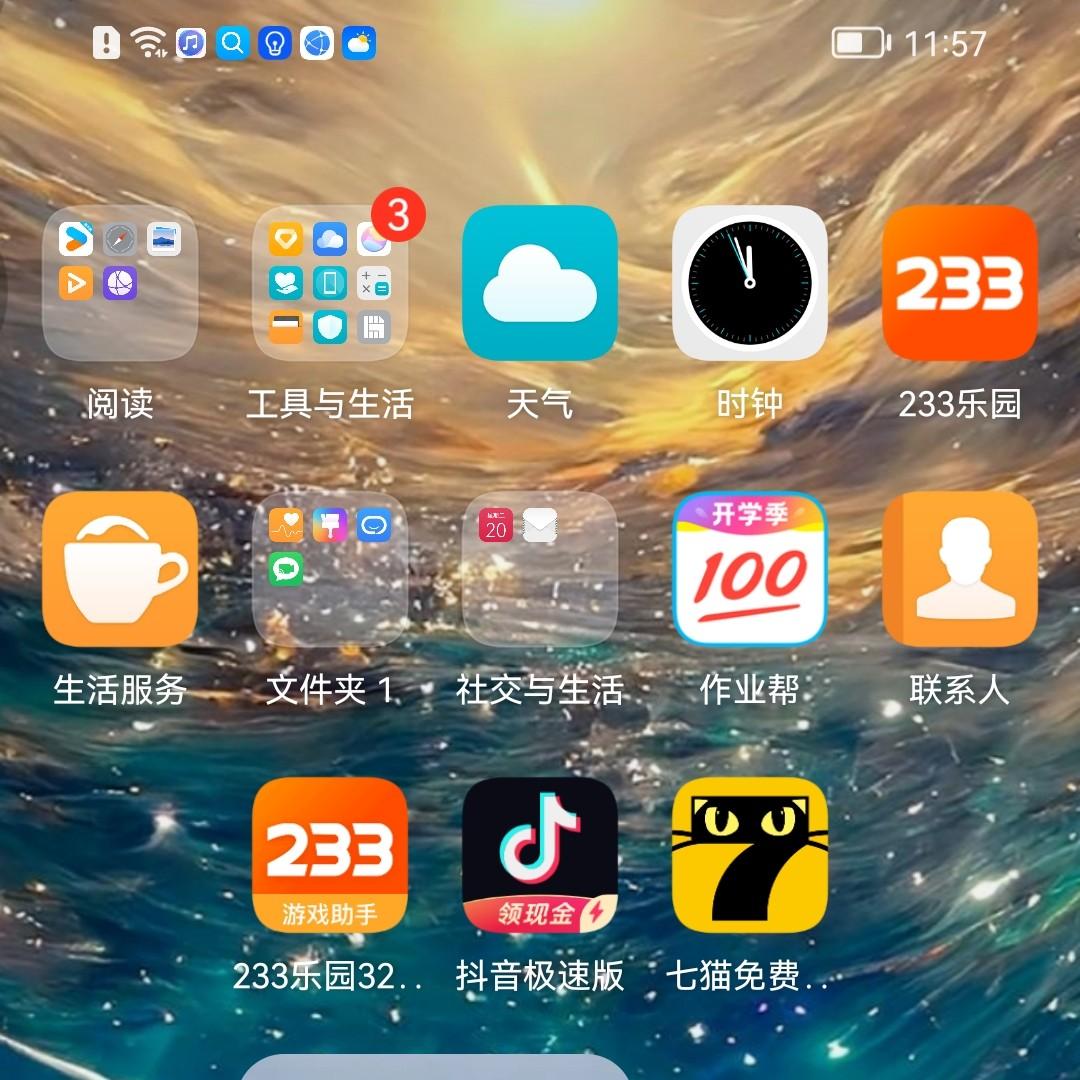Screen dimensions: 1080x1080
Task: Open the 工具与生活 folder
Action: [330, 283]
